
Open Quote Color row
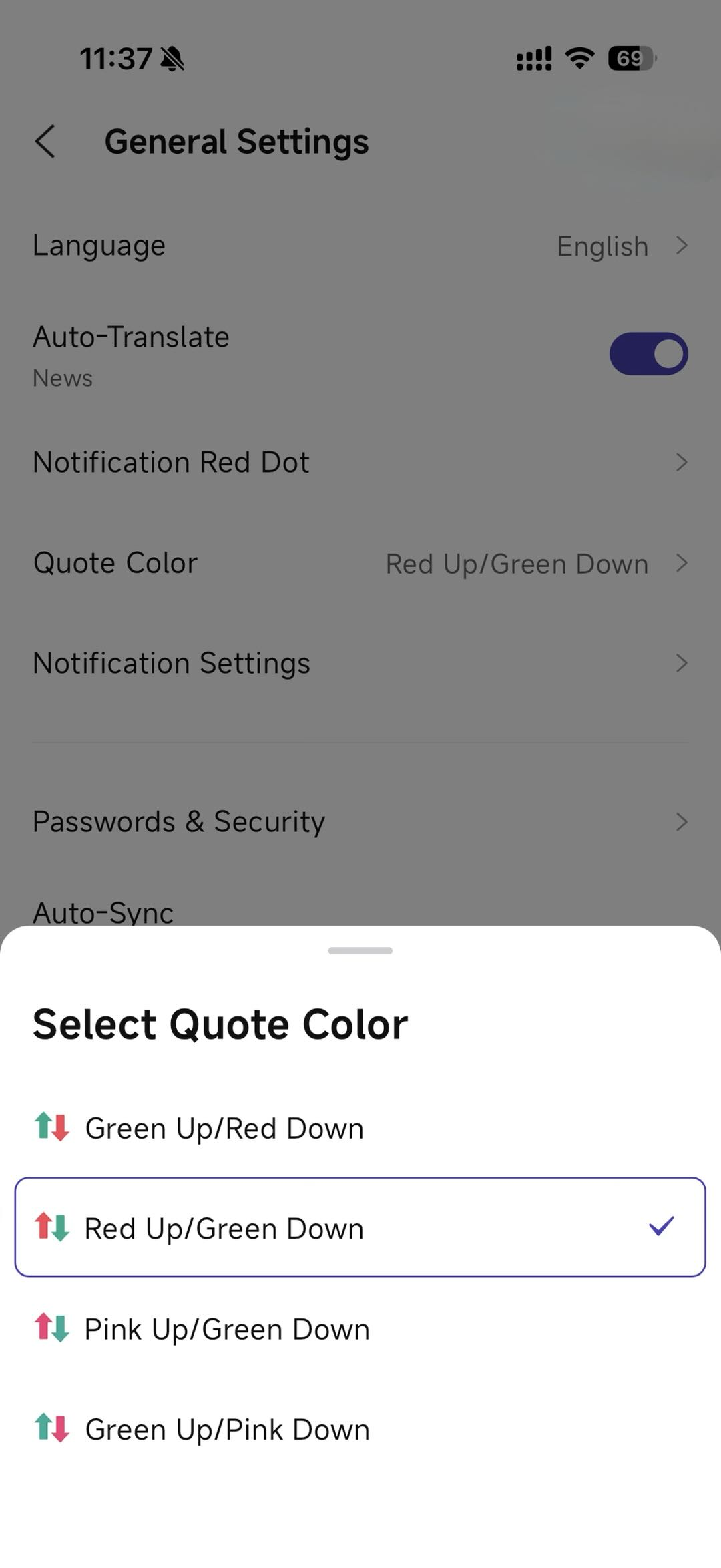coord(360,563)
